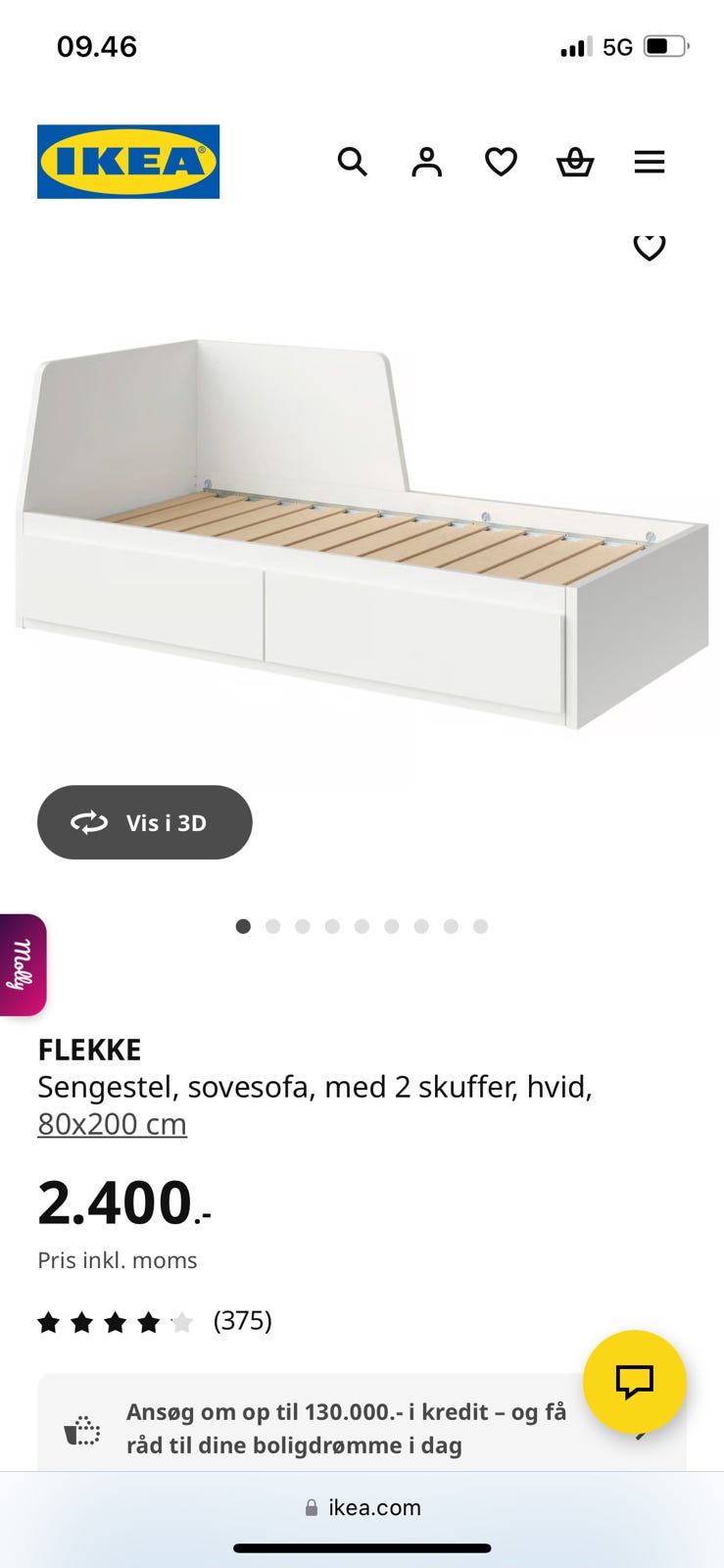Favorite the FLEKKE bed with heart toggle
Viewport: 724px width, 1568px height.
coord(650,247)
